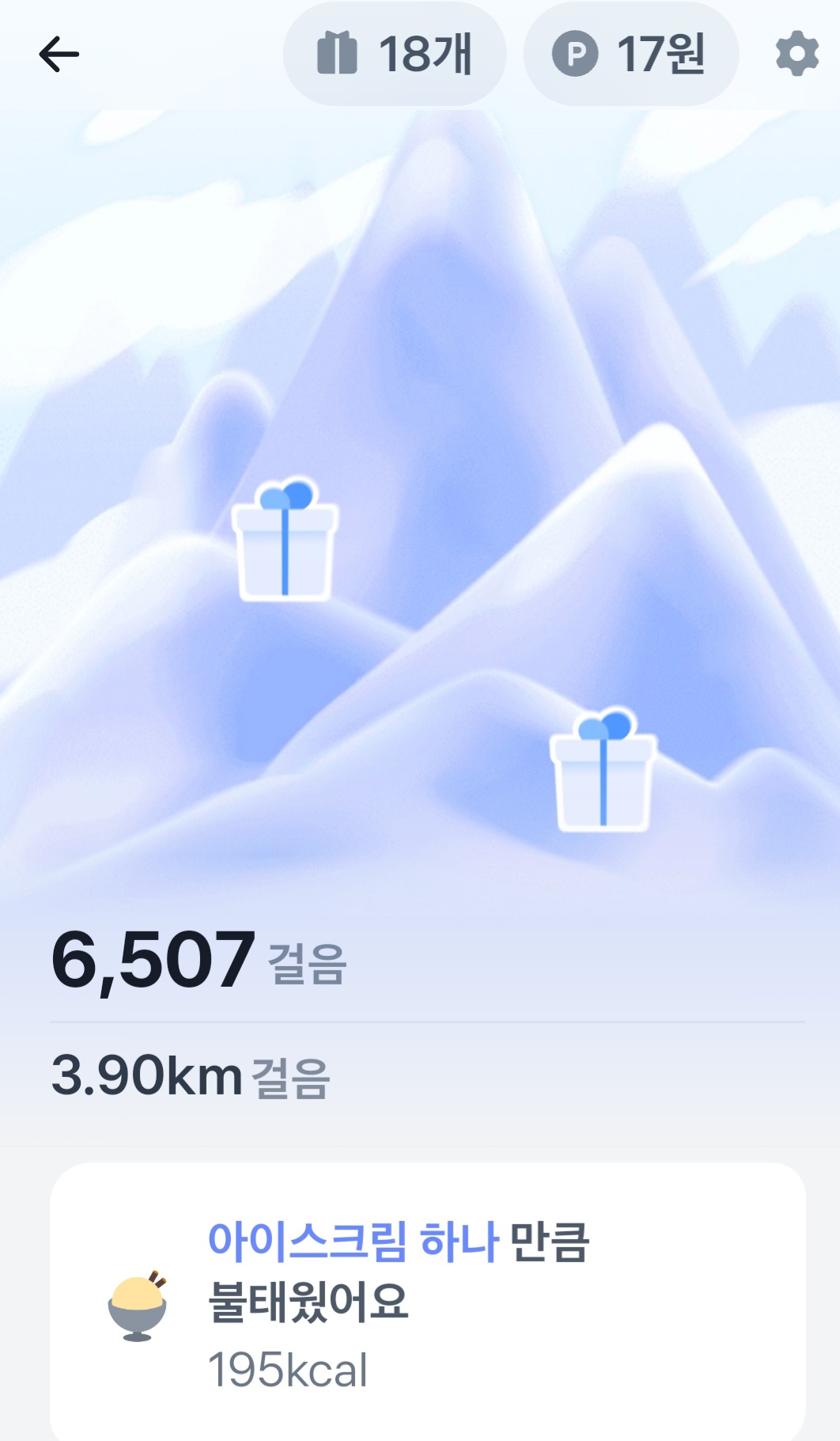The height and width of the screenshot is (1441, 840).
Task: Go back using the arrow icon
Action: [x=59, y=55]
